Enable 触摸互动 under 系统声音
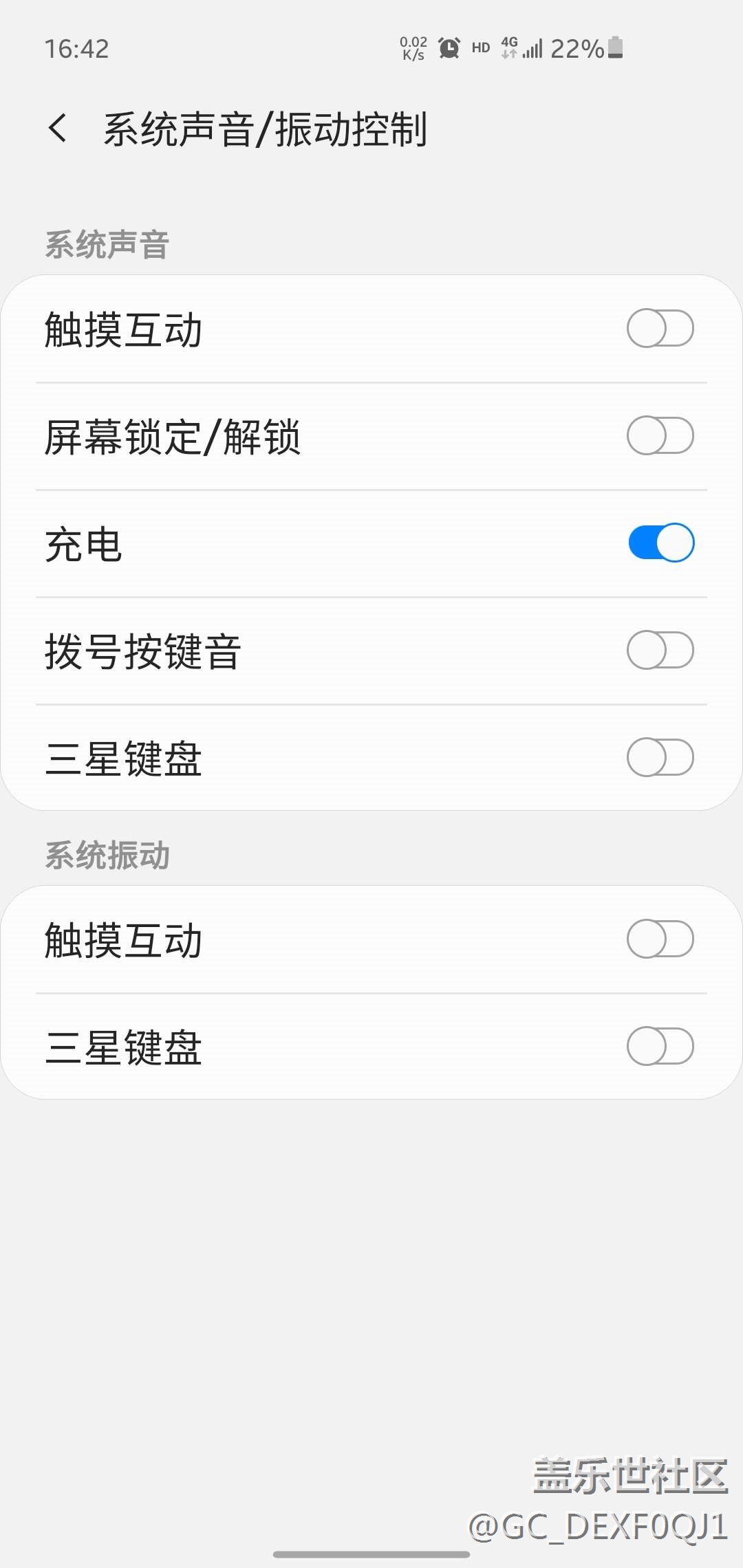The width and height of the screenshot is (743, 1568). tap(660, 329)
